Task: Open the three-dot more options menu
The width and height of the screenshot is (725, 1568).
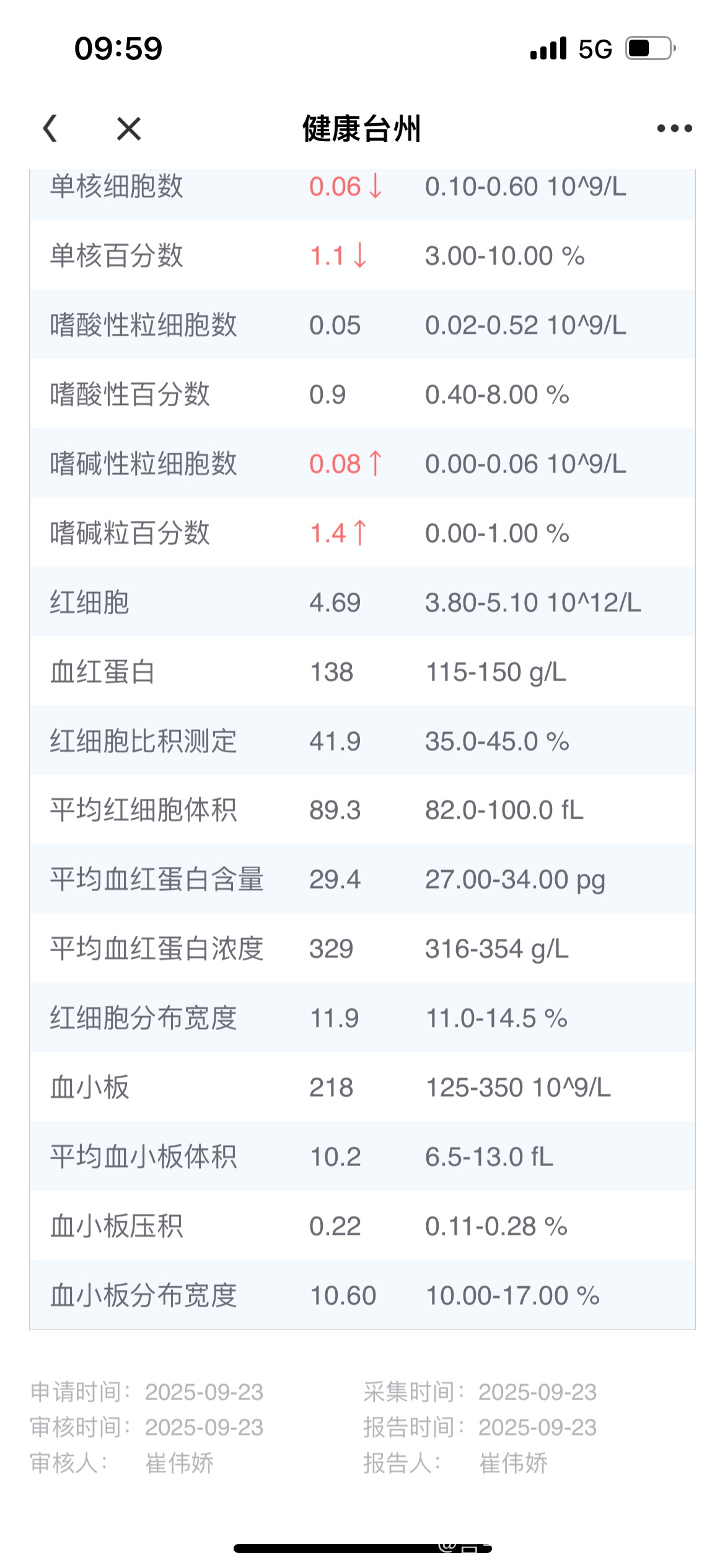Action: [x=674, y=129]
